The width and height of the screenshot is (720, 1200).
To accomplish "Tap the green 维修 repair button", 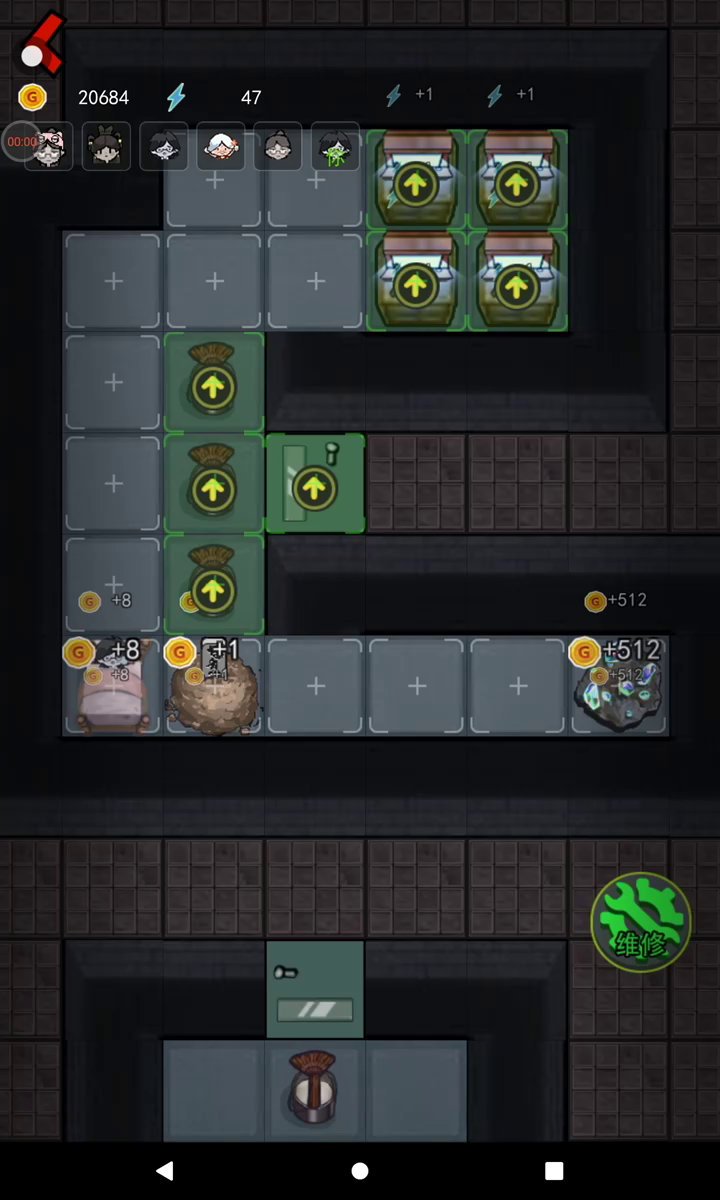I will click(x=640, y=922).
